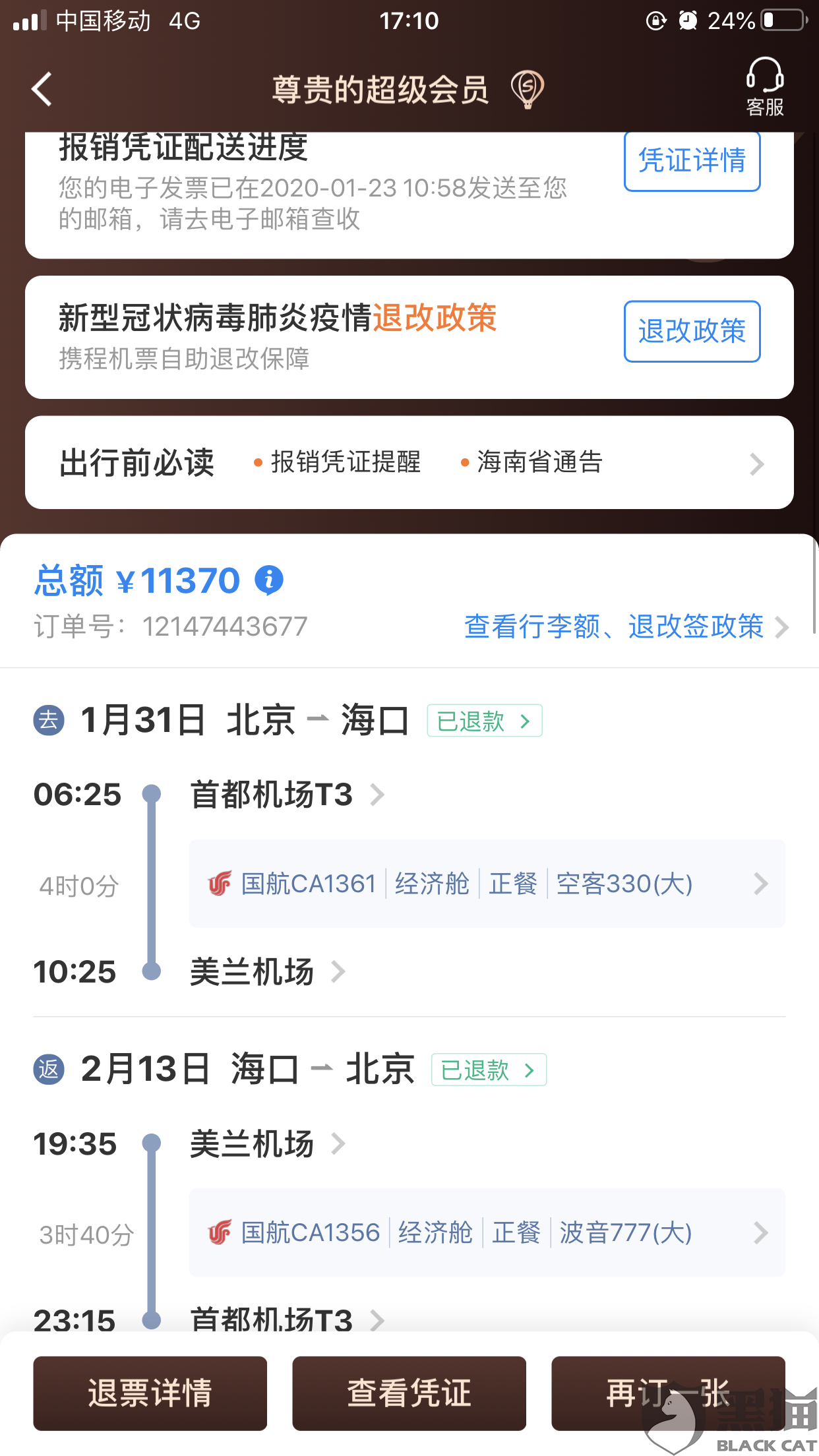This screenshot has height=1456, width=819.
Task: Open the 退改政策 button
Action: pos(692,331)
